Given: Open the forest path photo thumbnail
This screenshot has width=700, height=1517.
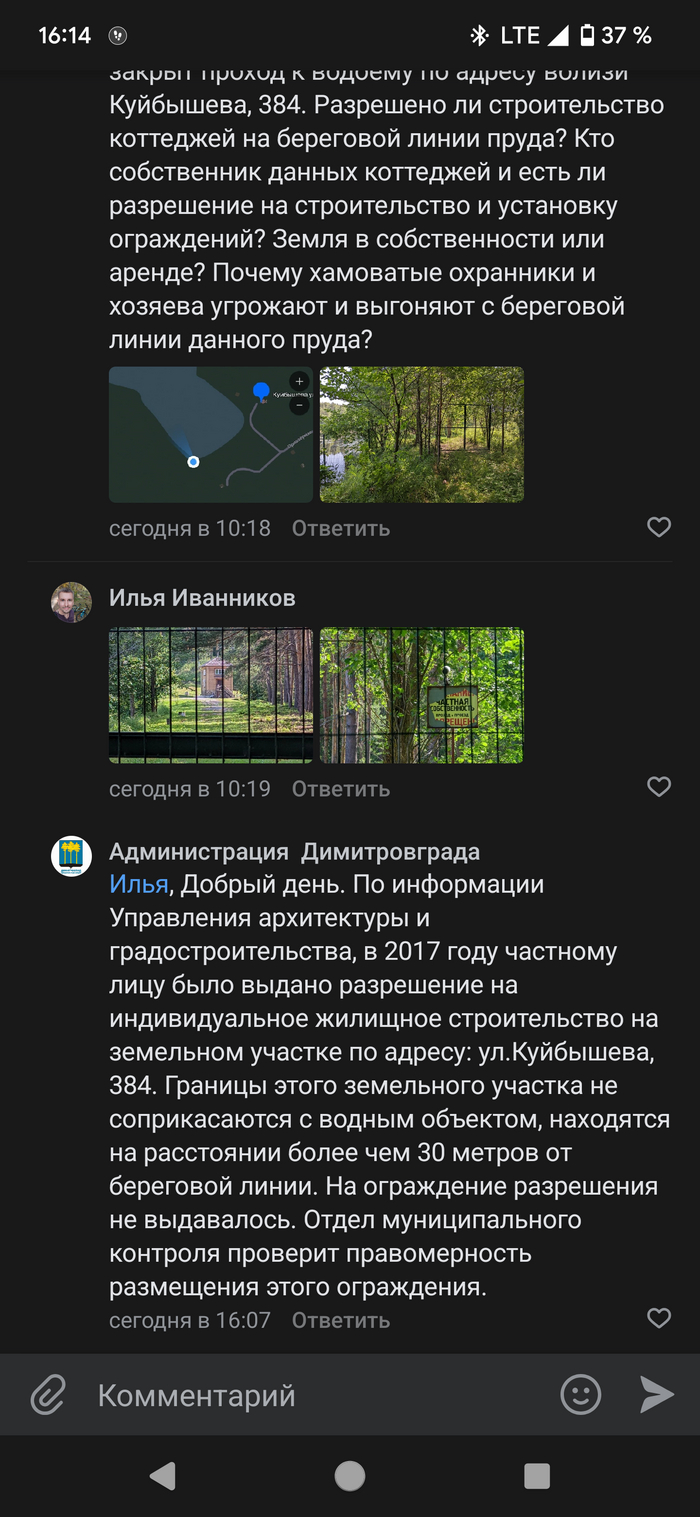Looking at the screenshot, I should click(421, 434).
